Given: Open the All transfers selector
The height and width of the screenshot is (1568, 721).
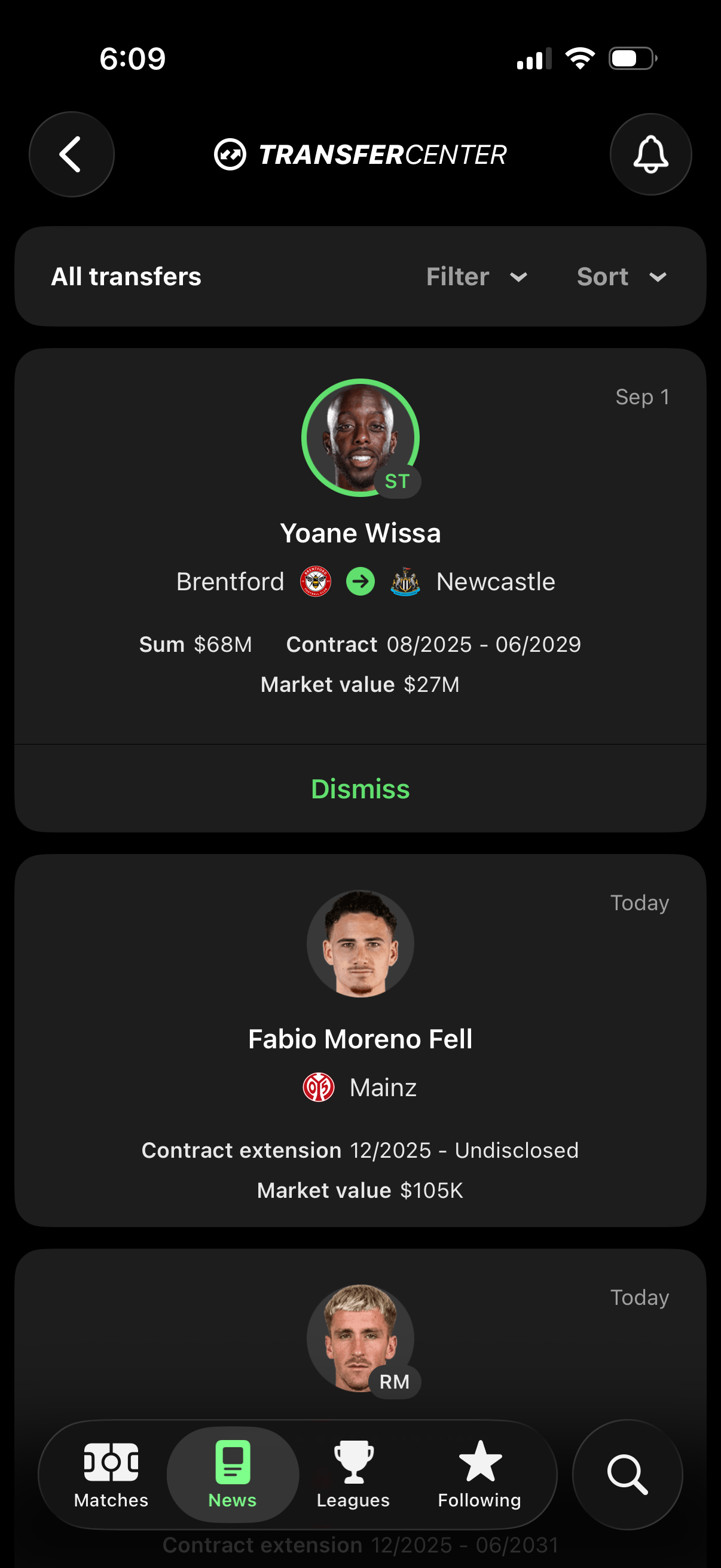Looking at the screenshot, I should 126,276.
